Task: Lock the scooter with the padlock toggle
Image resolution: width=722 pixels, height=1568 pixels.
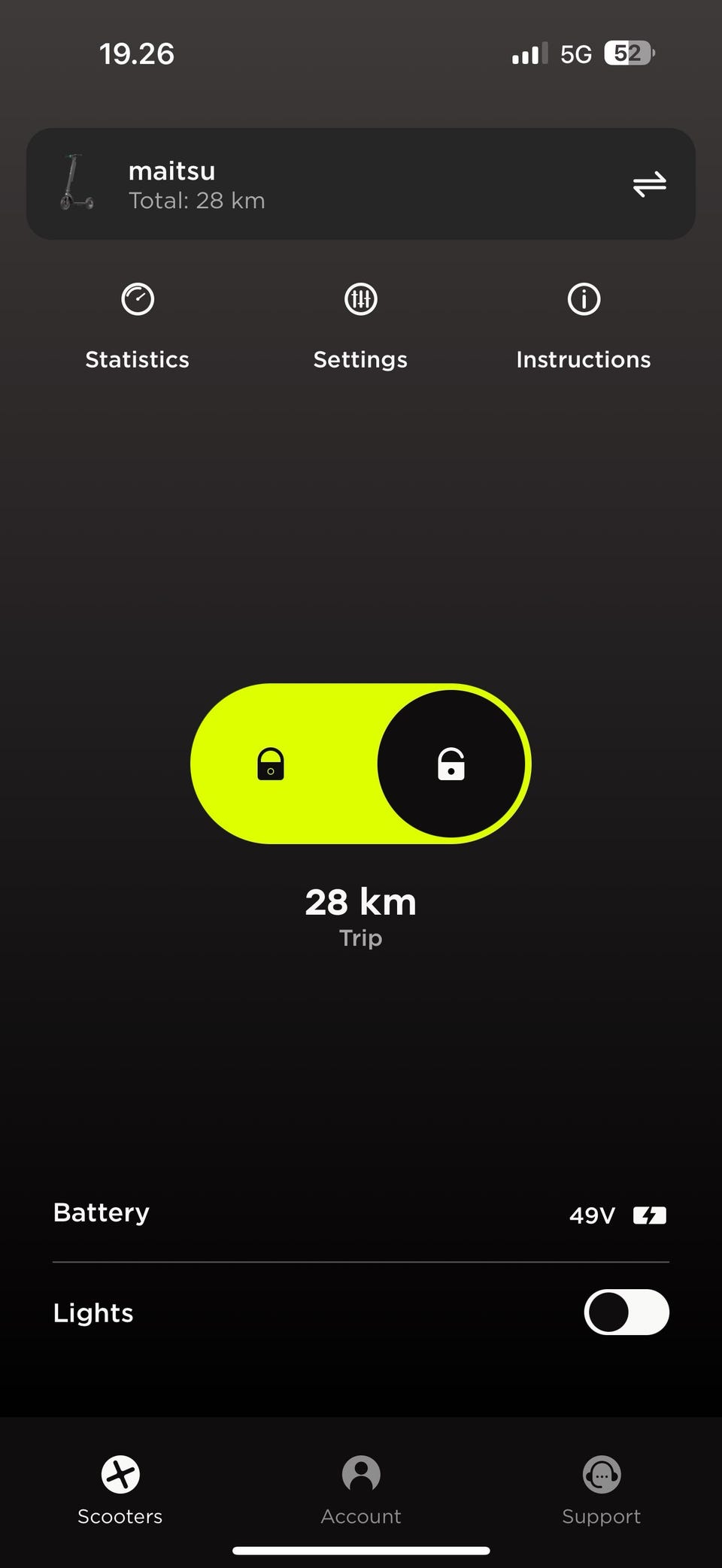Action: (x=271, y=764)
